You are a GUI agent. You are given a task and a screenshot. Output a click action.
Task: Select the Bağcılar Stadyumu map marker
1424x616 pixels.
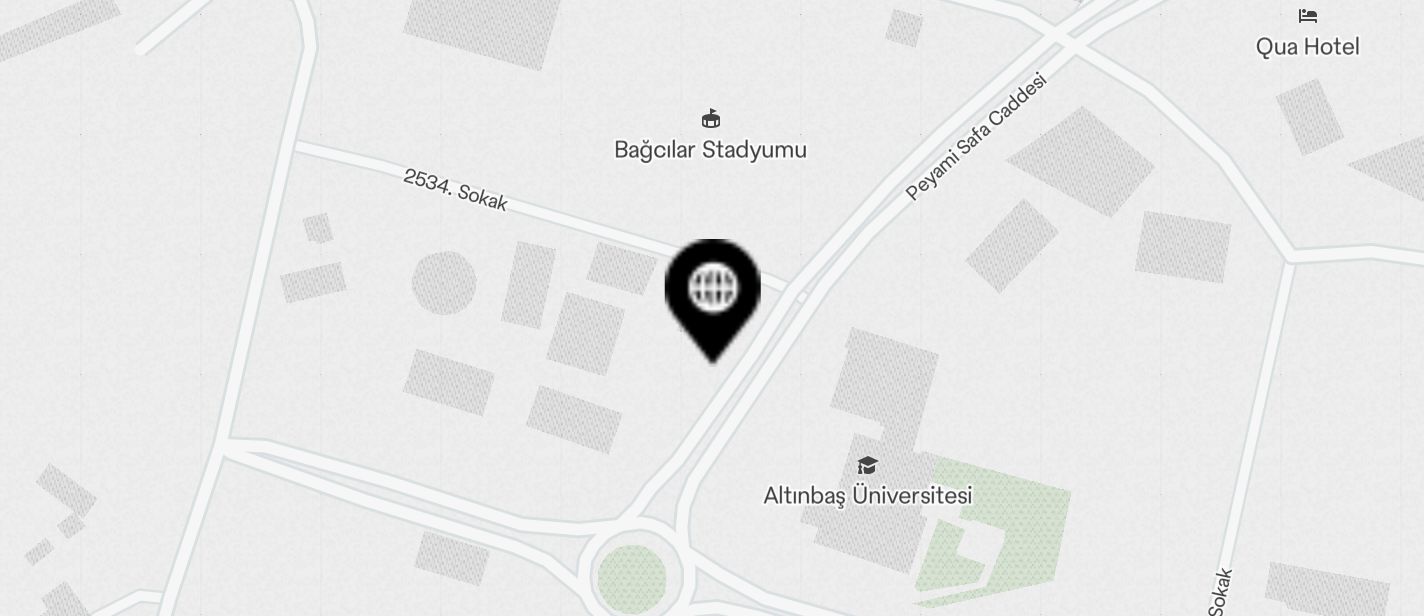(x=710, y=120)
